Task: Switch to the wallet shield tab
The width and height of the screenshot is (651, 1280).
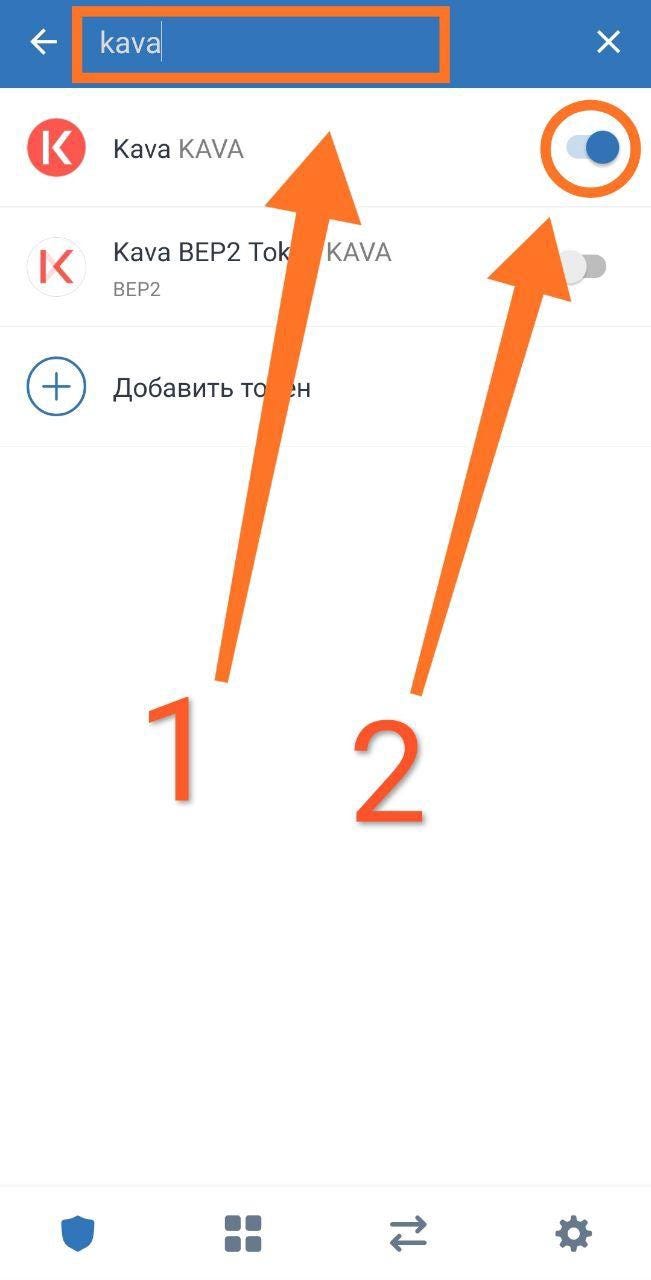Action: click(78, 1233)
